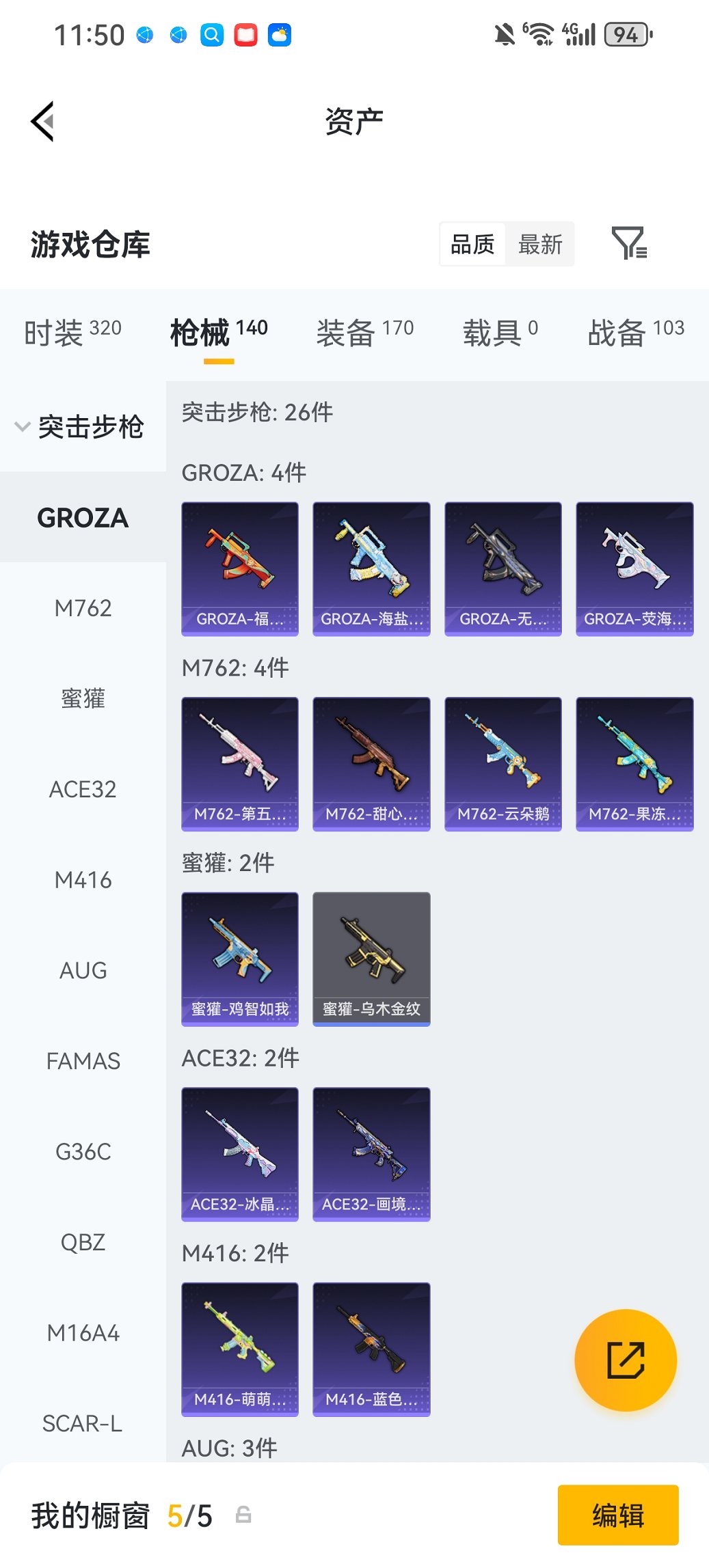Open the M416-萌萌 skin
709x1568 pixels.
240,1349
